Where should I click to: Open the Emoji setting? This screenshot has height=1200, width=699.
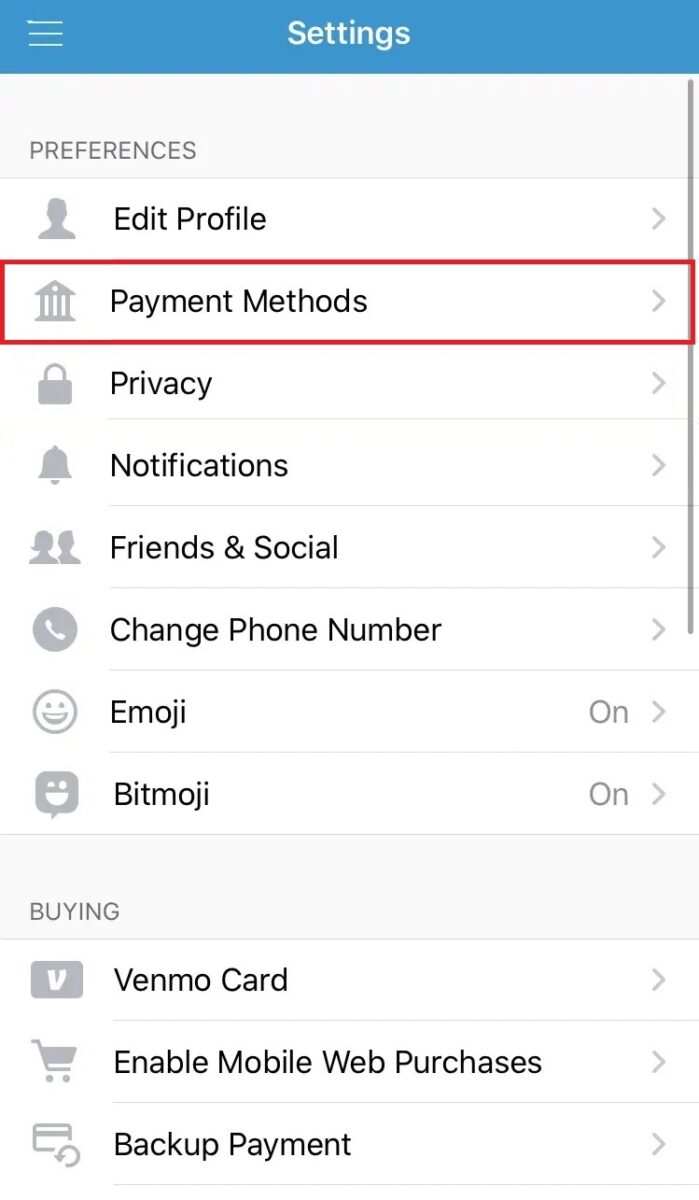tap(349, 712)
